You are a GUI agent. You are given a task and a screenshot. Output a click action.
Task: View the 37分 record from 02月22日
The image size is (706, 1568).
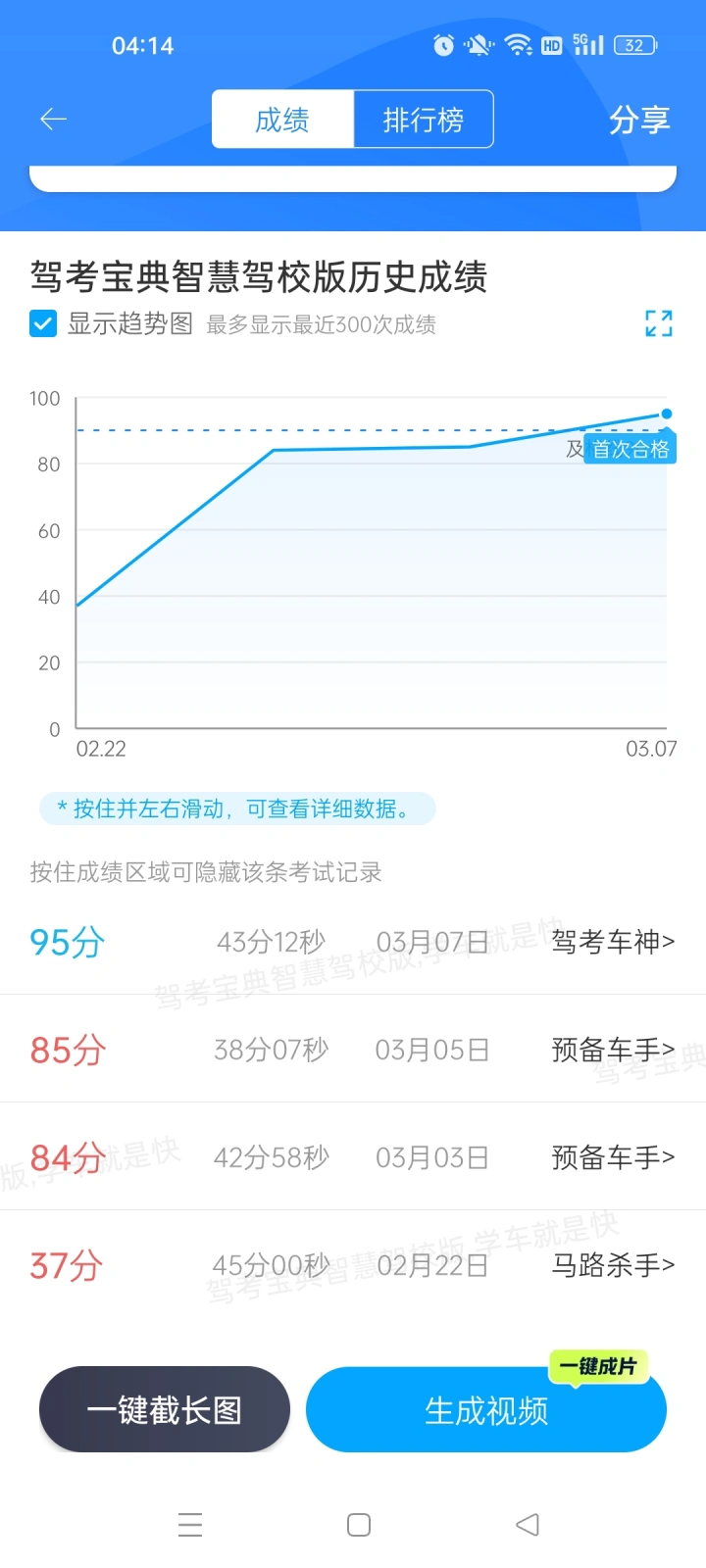tap(353, 1265)
